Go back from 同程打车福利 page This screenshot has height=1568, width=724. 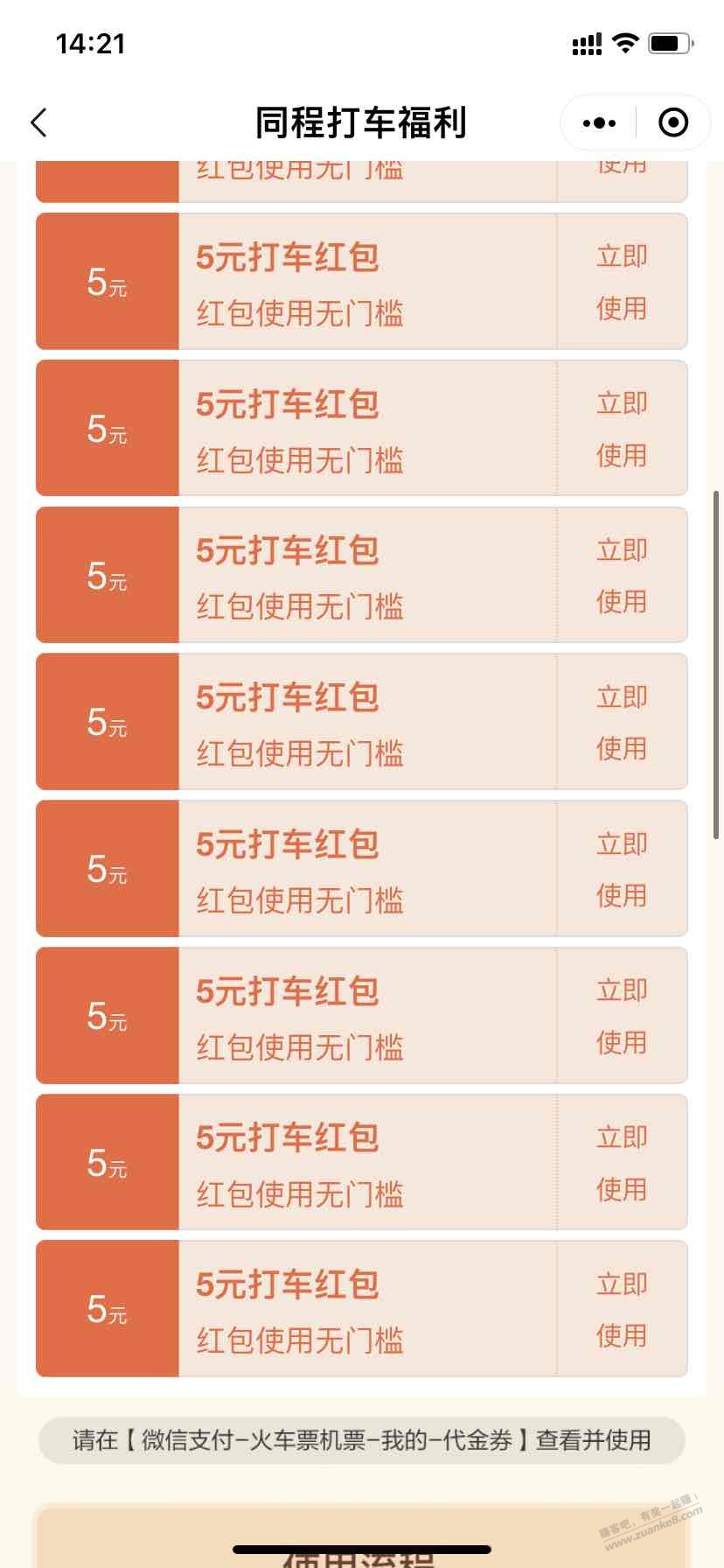tap(38, 122)
